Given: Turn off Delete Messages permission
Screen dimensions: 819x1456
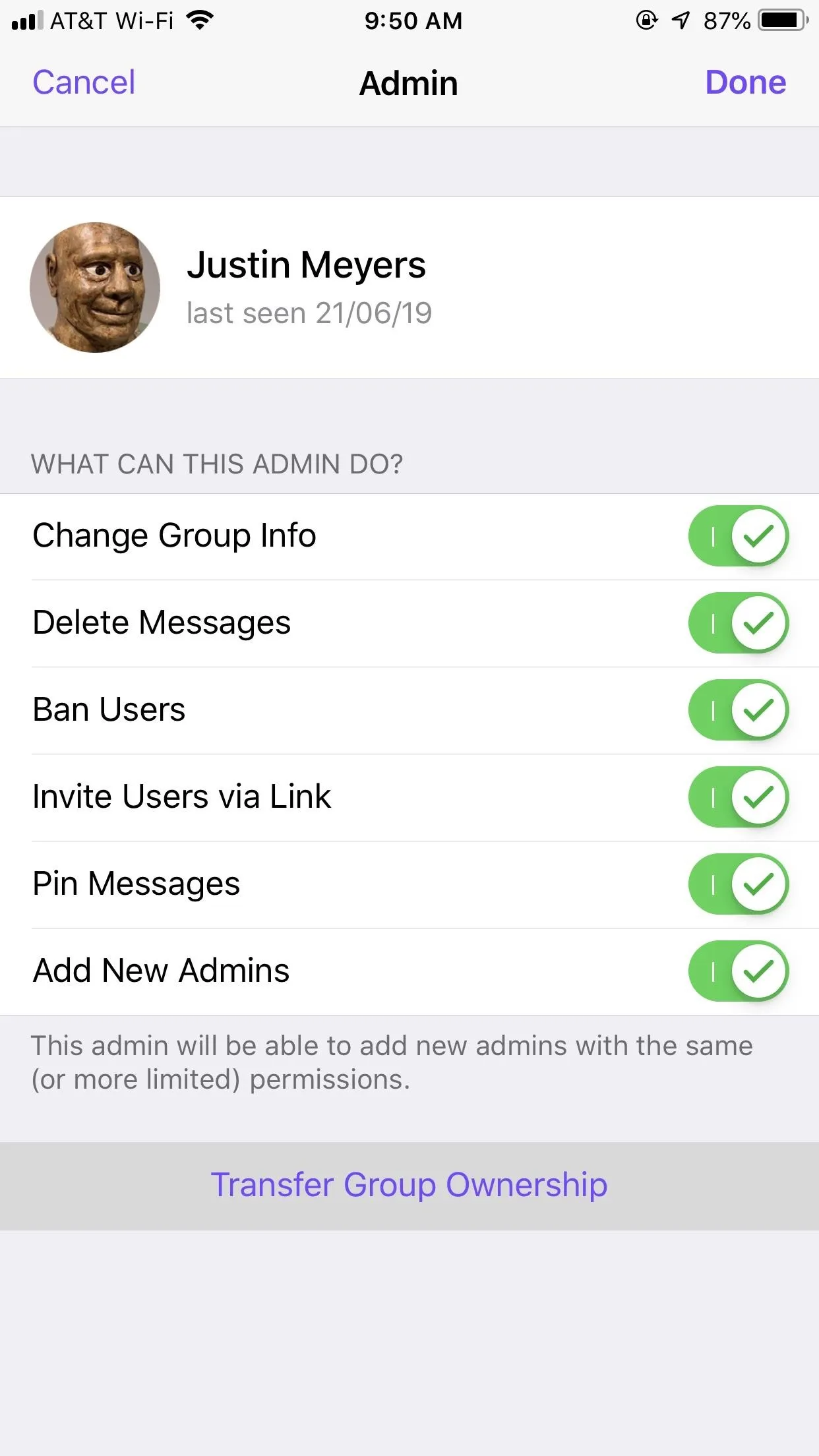Looking at the screenshot, I should pos(739,623).
